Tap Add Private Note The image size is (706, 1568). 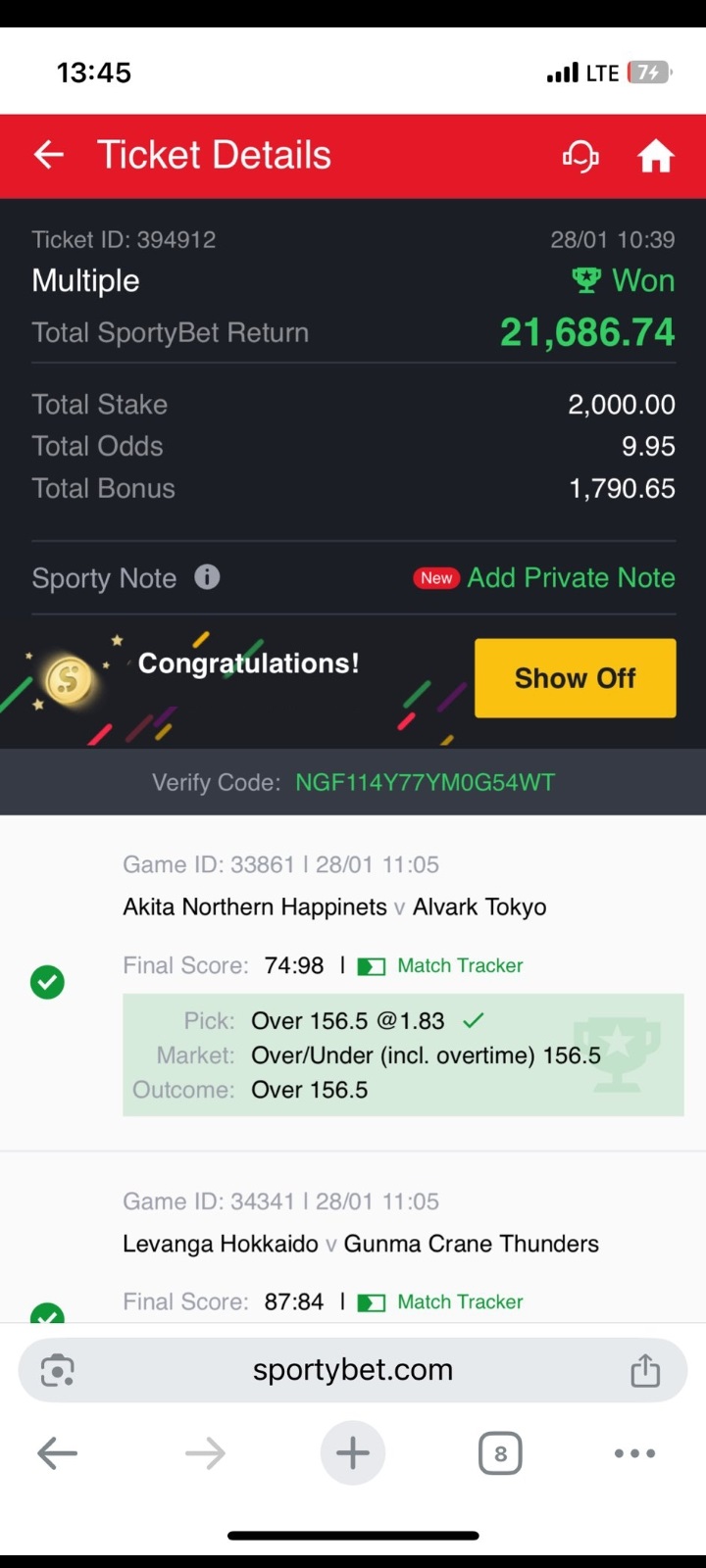(571, 577)
